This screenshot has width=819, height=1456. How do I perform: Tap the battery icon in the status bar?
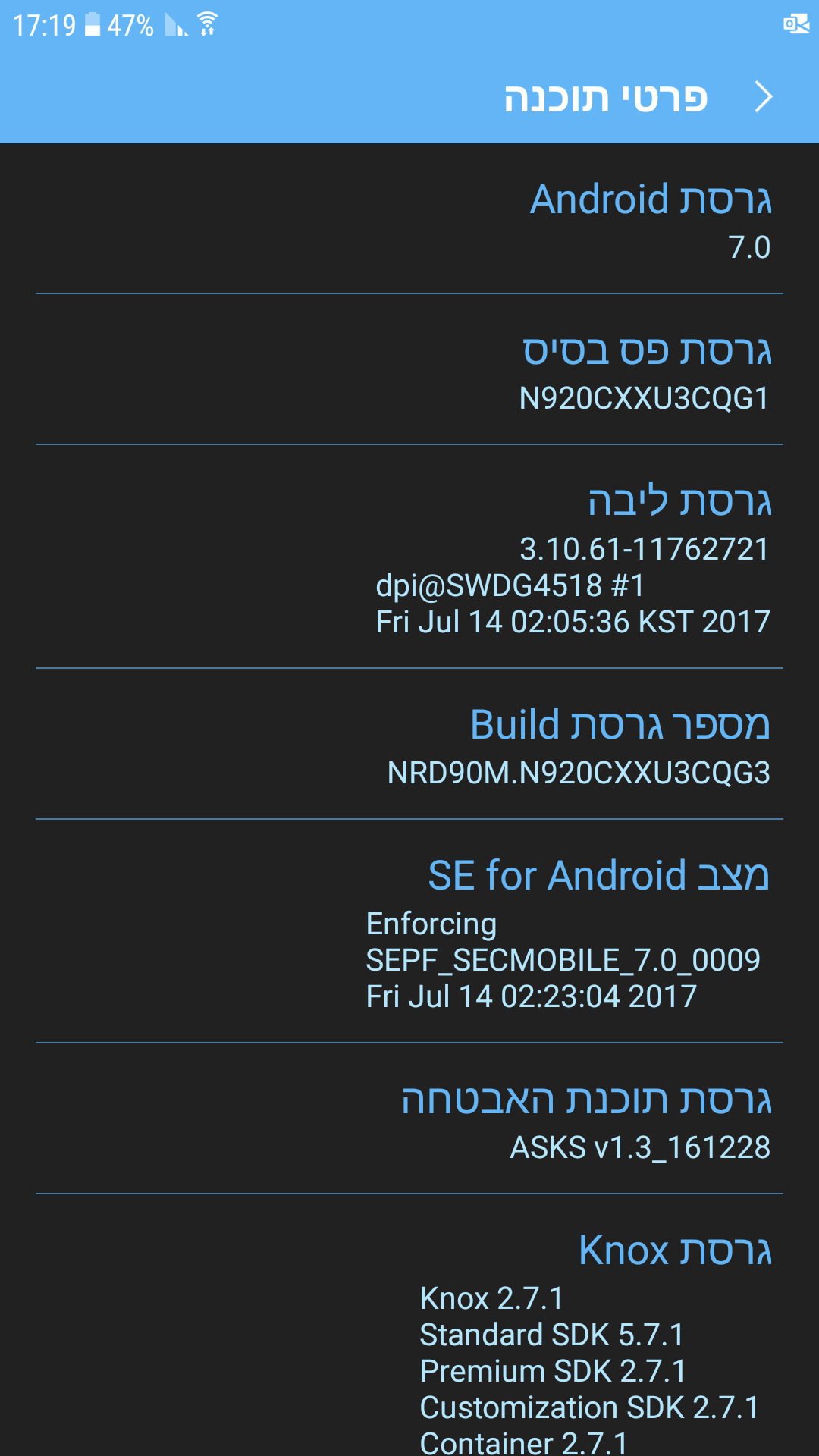[x=92, y=23]
